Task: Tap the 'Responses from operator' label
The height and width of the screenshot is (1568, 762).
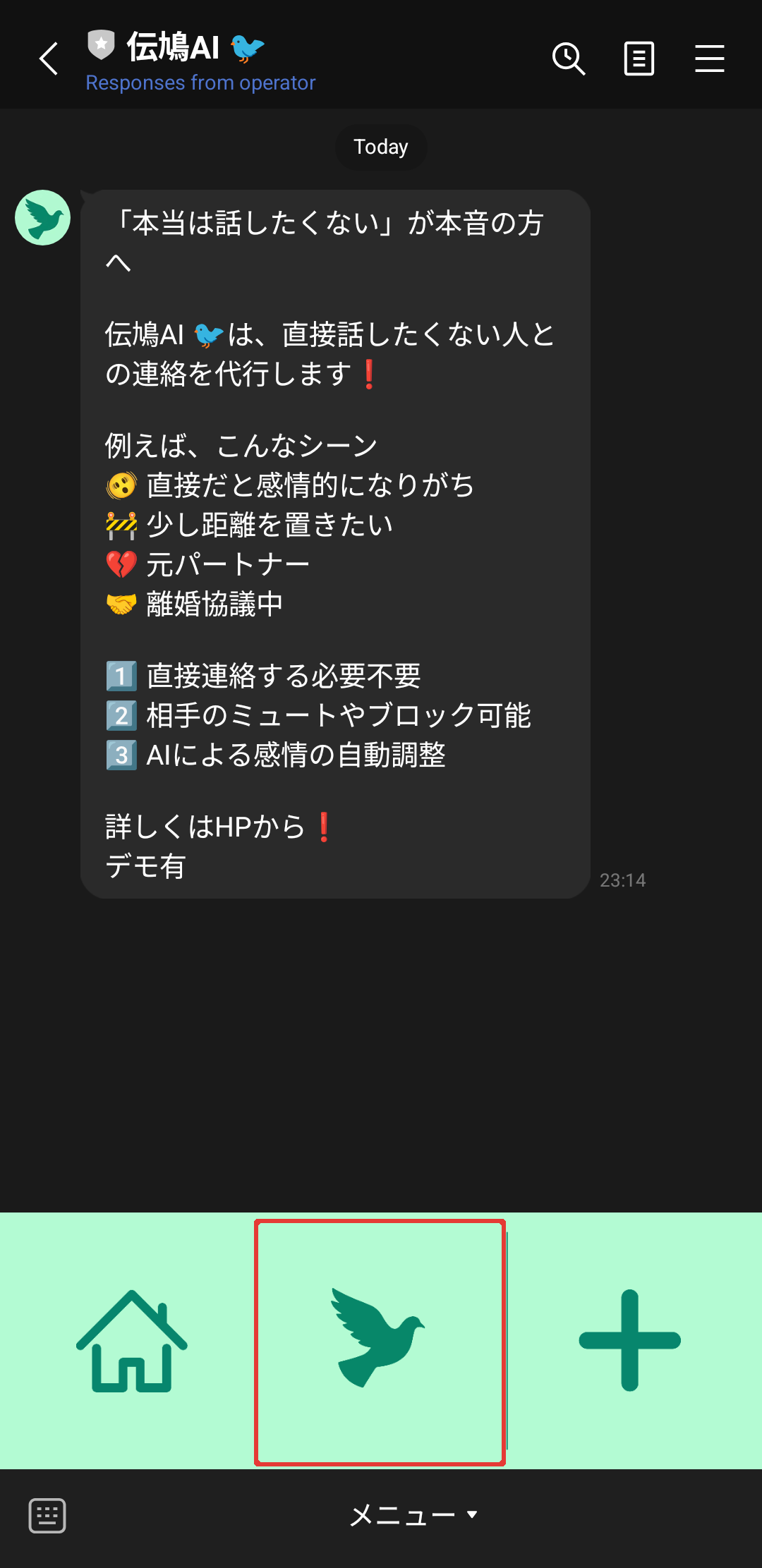Action: click(x=200, y=82)
